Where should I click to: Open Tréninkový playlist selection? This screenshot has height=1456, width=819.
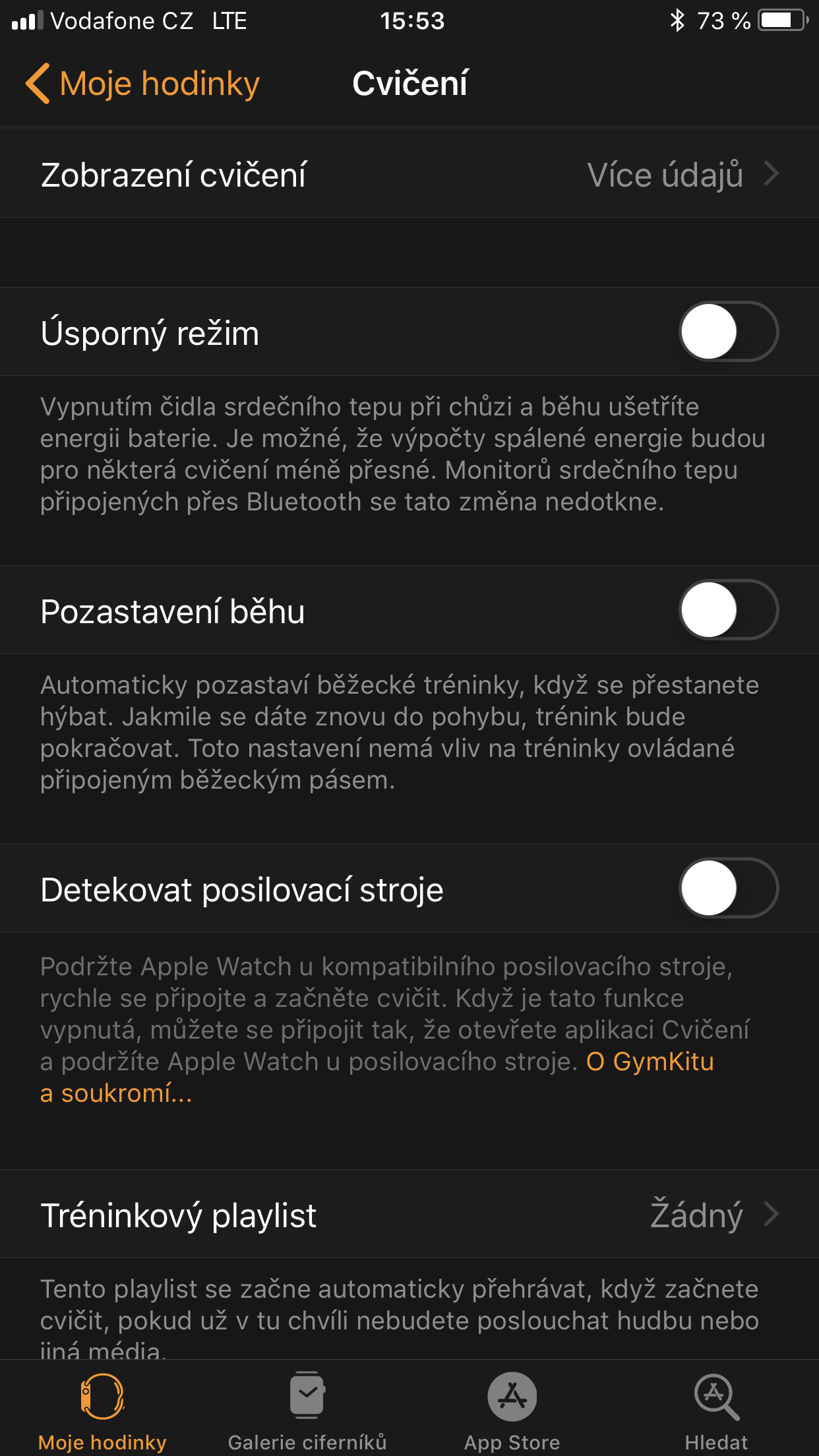click(409, 1215)
